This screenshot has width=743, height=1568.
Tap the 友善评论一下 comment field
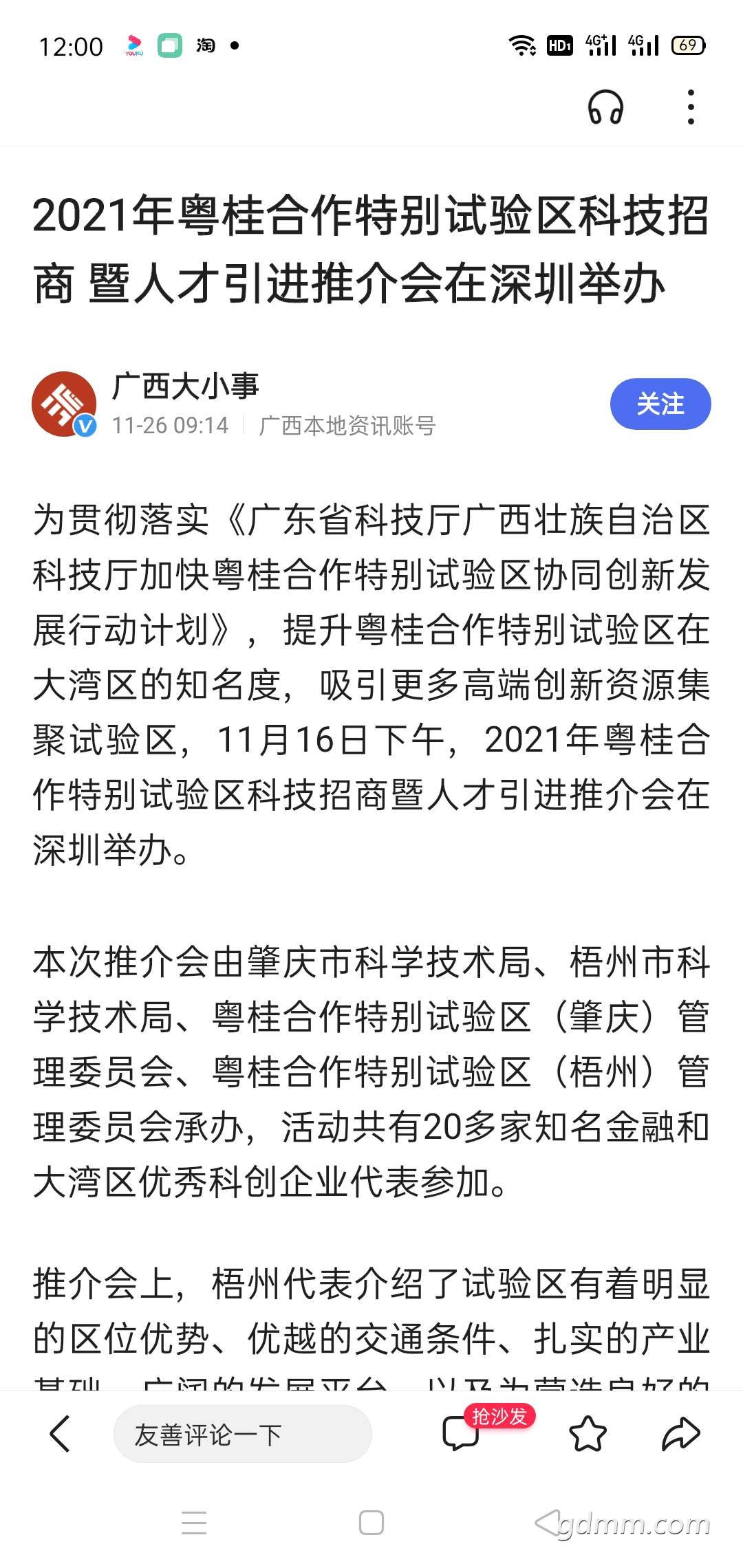(242, 1435)
